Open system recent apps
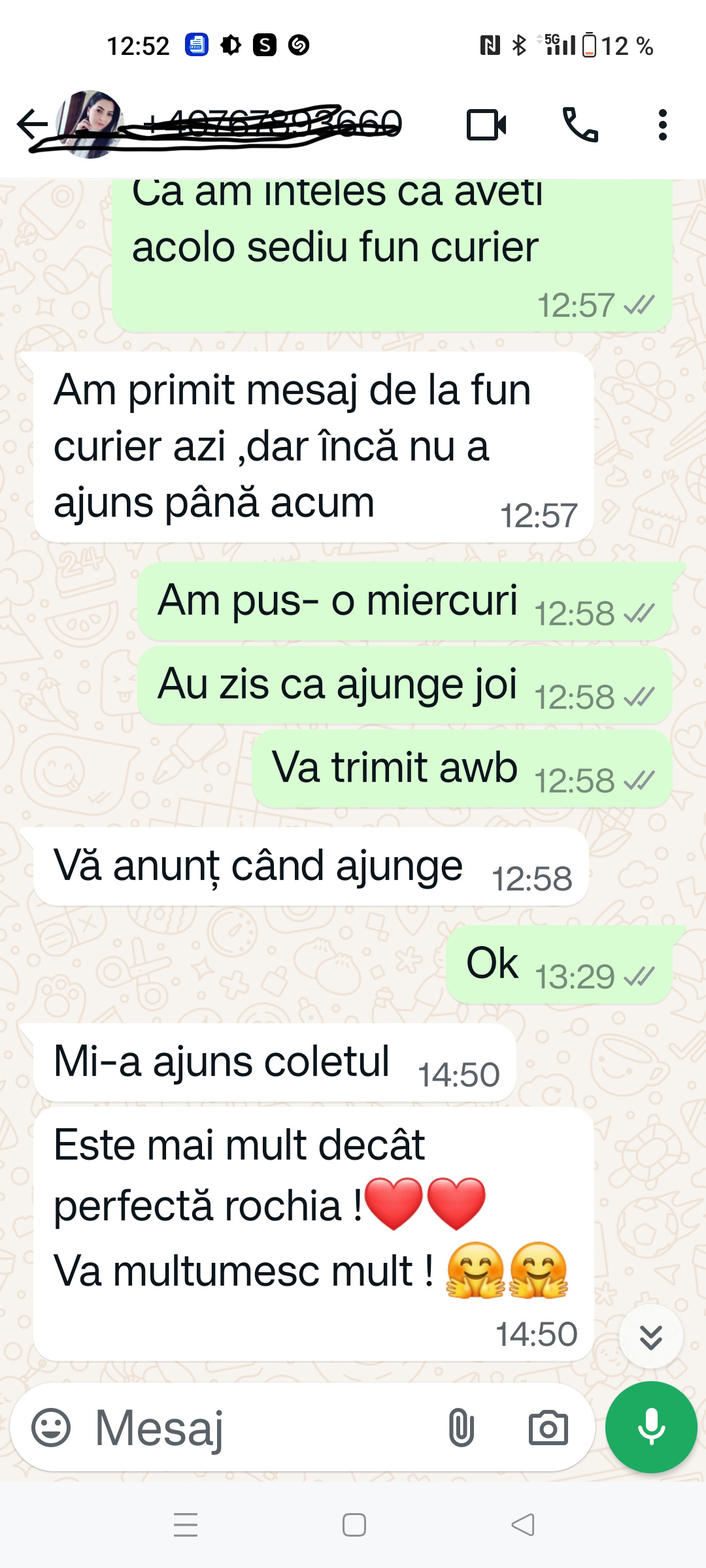706x1568 pixels. 186,1525
